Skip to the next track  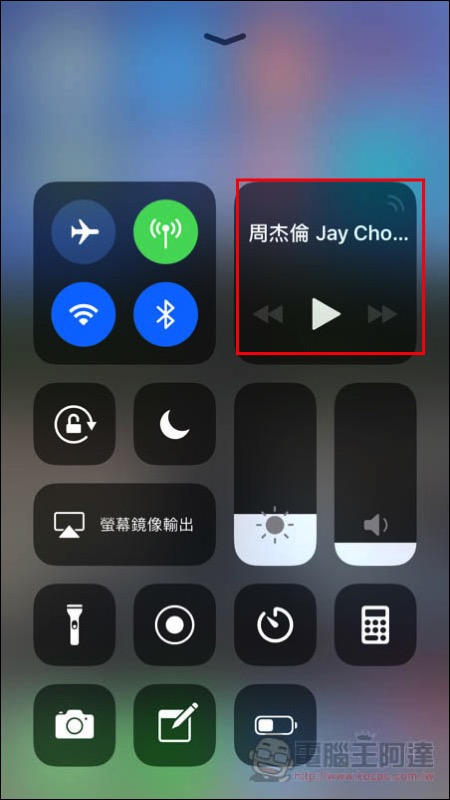(383, 314)
